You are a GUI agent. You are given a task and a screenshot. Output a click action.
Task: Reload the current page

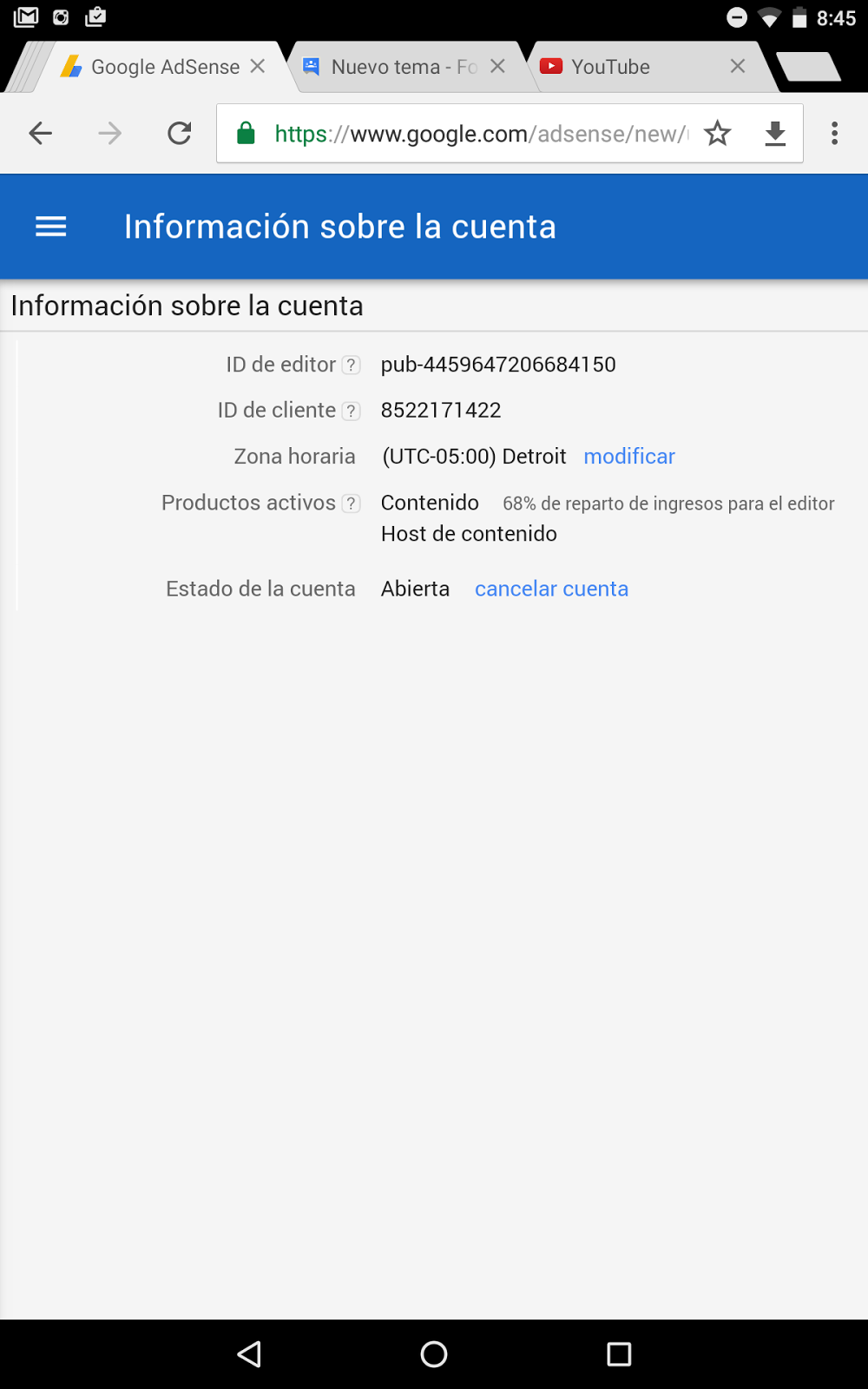coord(180,133)
